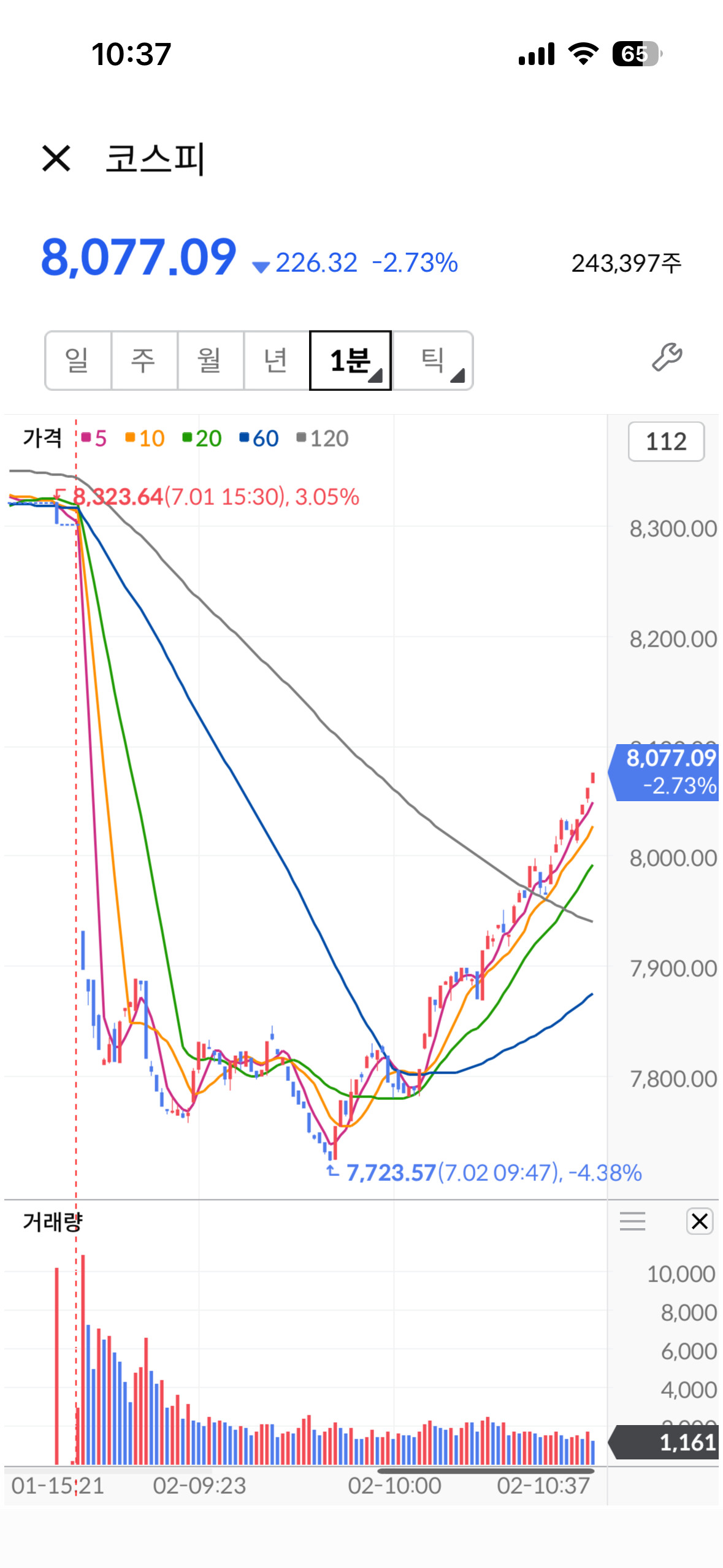Switch to the 주 (weekly) chart
723x1568 pixels.
[x=144, y=360]
